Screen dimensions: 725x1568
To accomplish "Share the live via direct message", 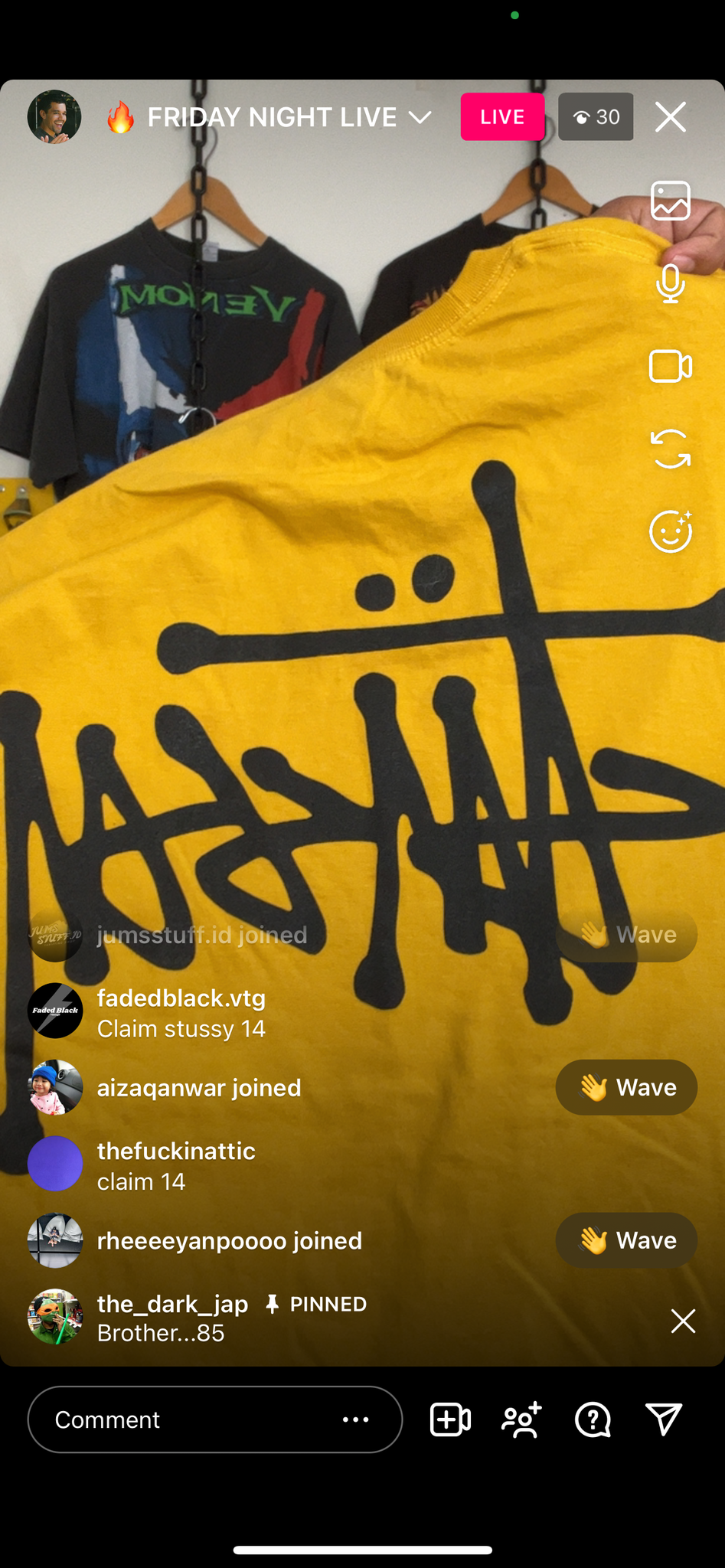I will click(664, 1419).
